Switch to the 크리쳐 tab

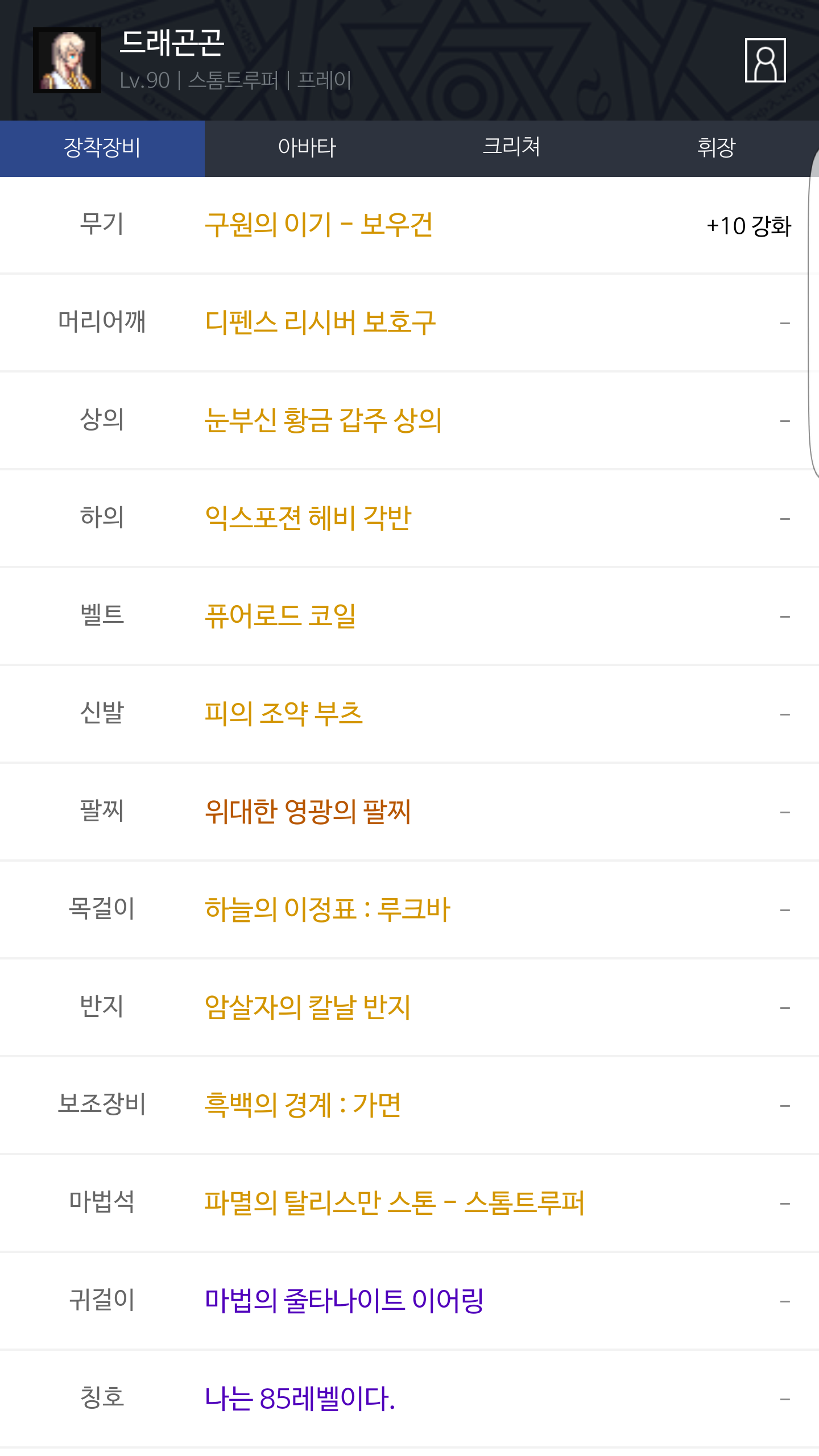point(512,148)
